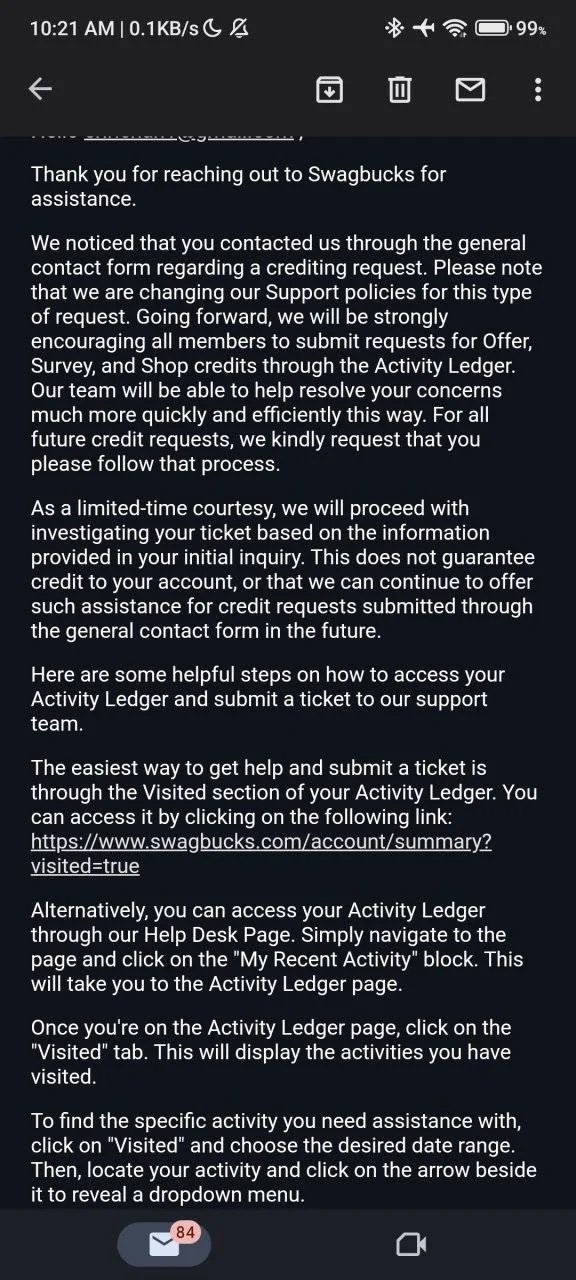The width and height of the screenshot is (576, 1280).
Task: Archive this email
Action: [329, 90]
